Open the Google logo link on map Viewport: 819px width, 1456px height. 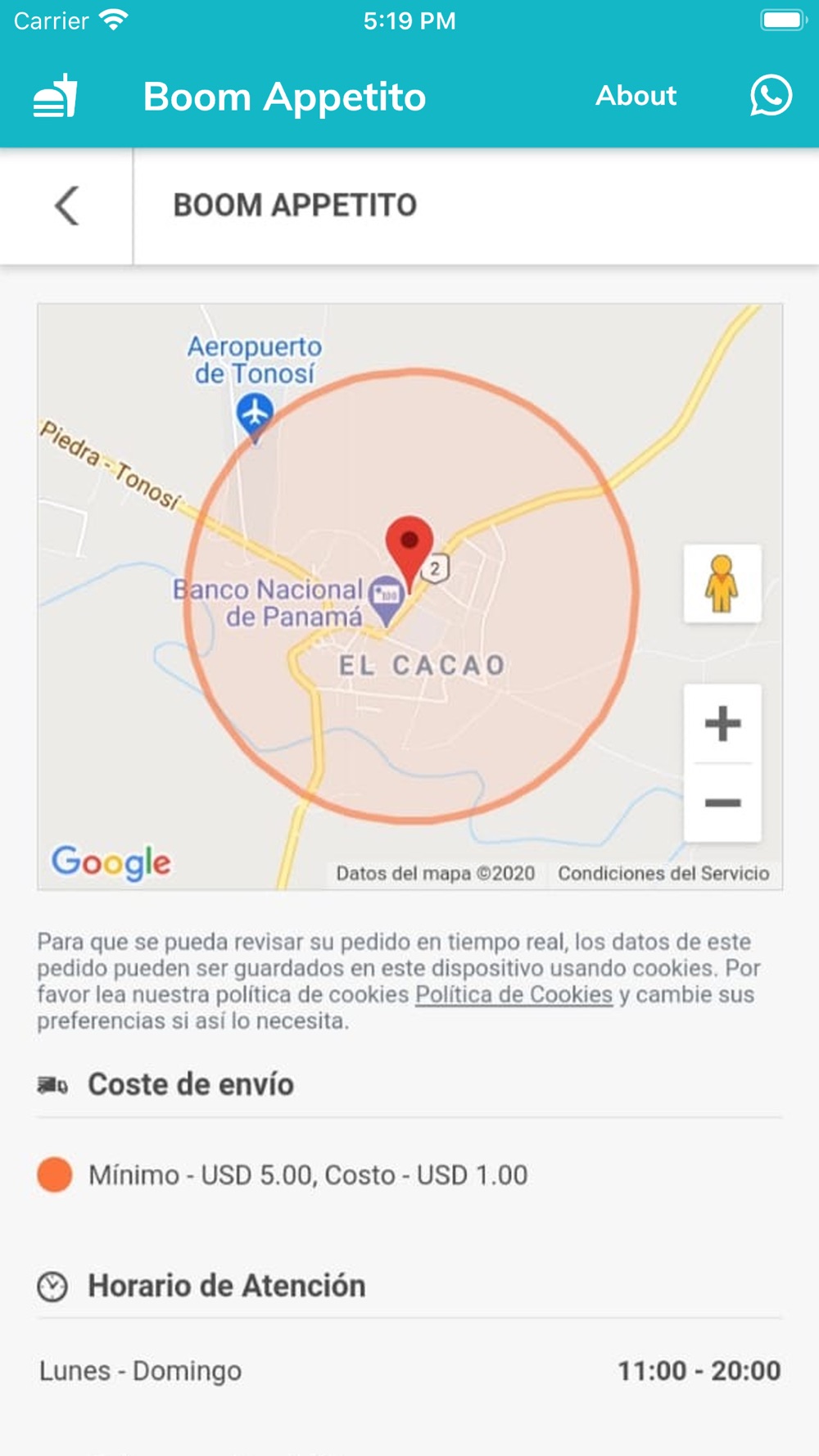click(x=111, y=862)
